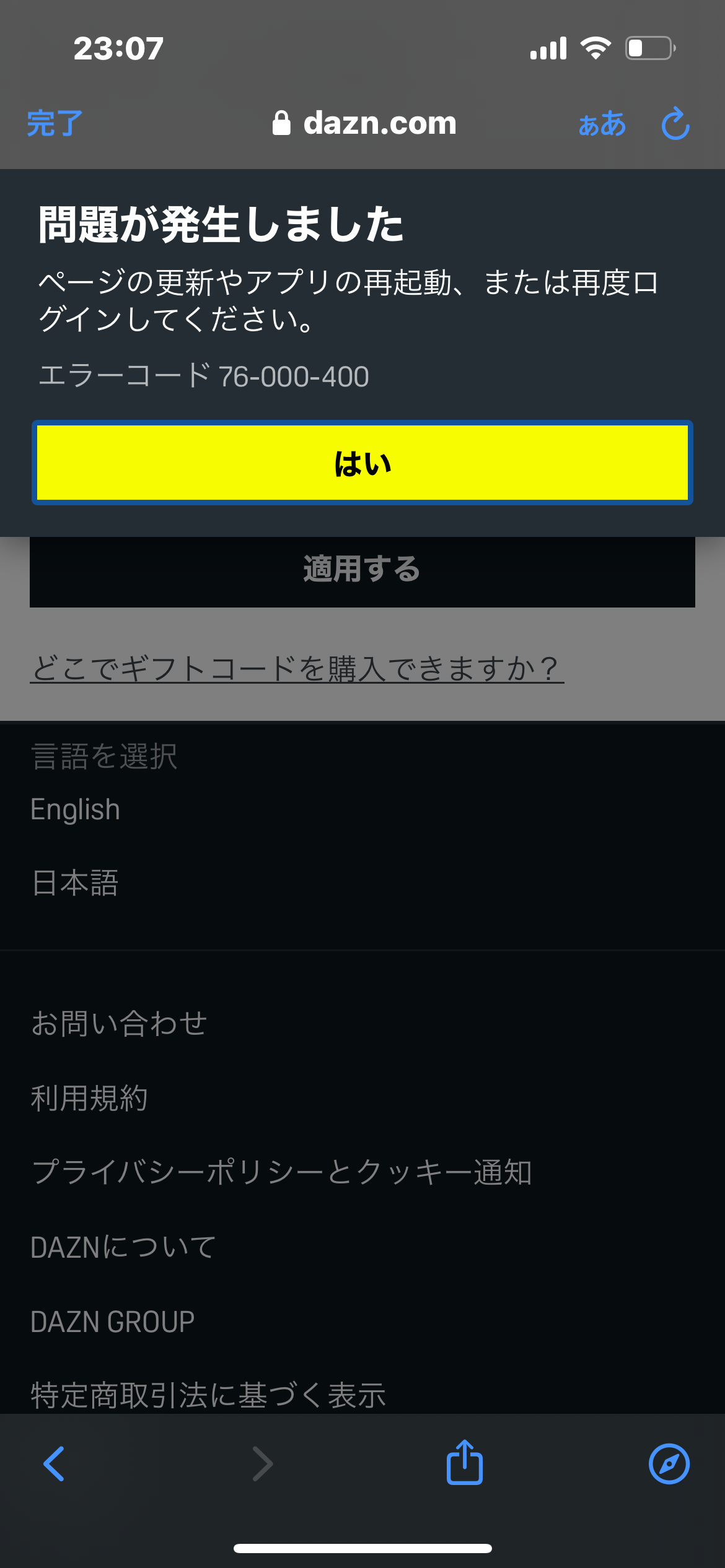Open the ぁあ text size menu

point(602,124)
